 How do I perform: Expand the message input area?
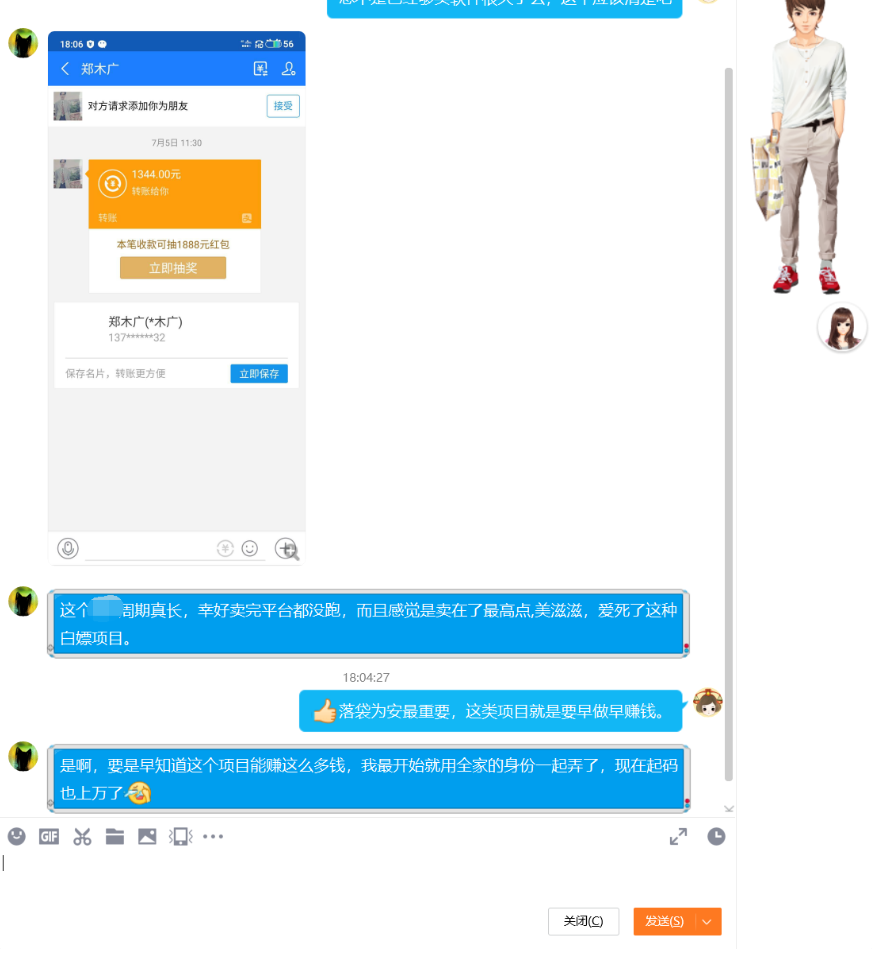pyautogui.click(x=678, y=837)
